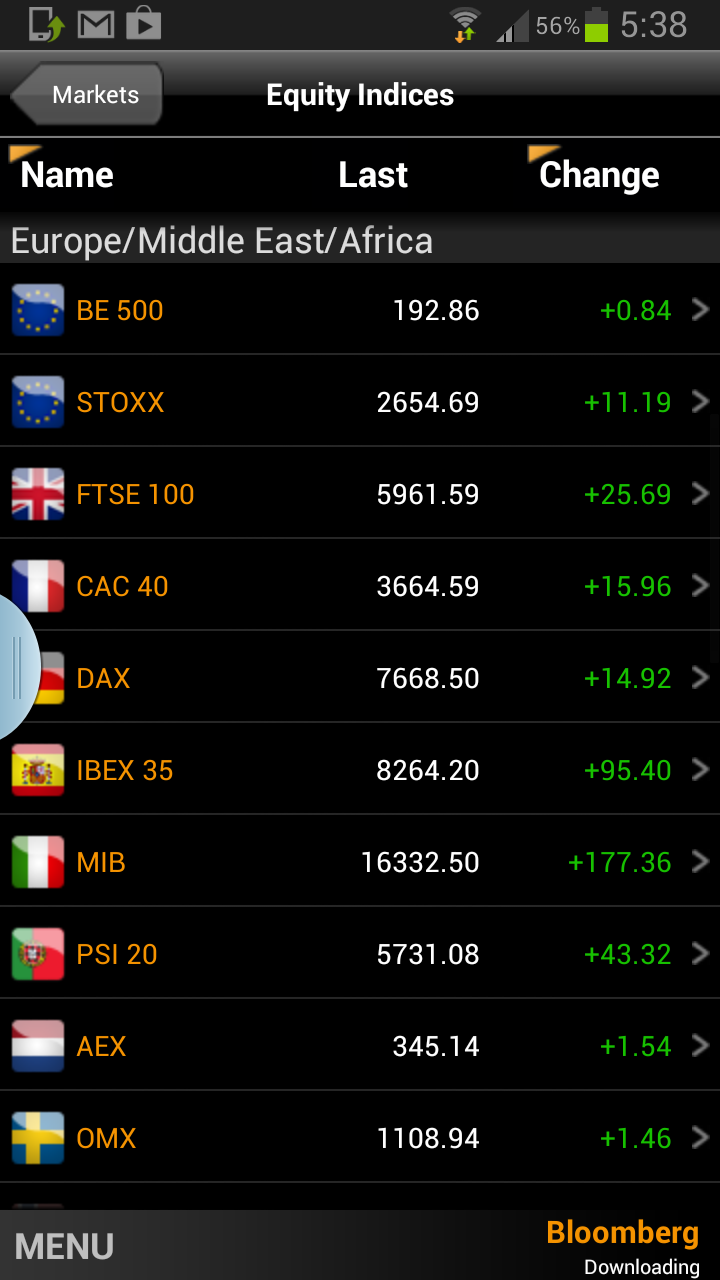The height and width of the screenshot is (1280, 720).
Task: Tap the side handle tab
Action: coord(18,667)
